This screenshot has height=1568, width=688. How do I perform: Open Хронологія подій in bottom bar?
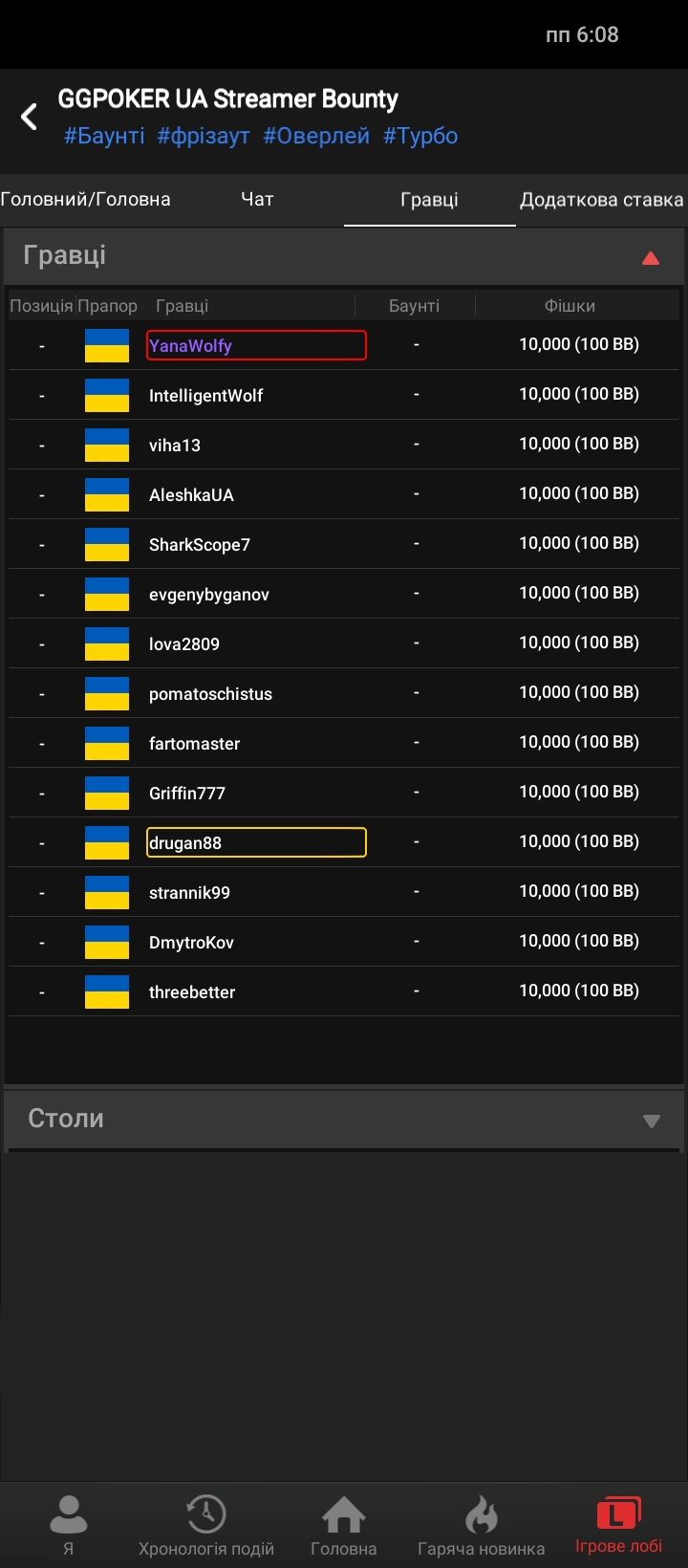click(x=205, y=1524)
